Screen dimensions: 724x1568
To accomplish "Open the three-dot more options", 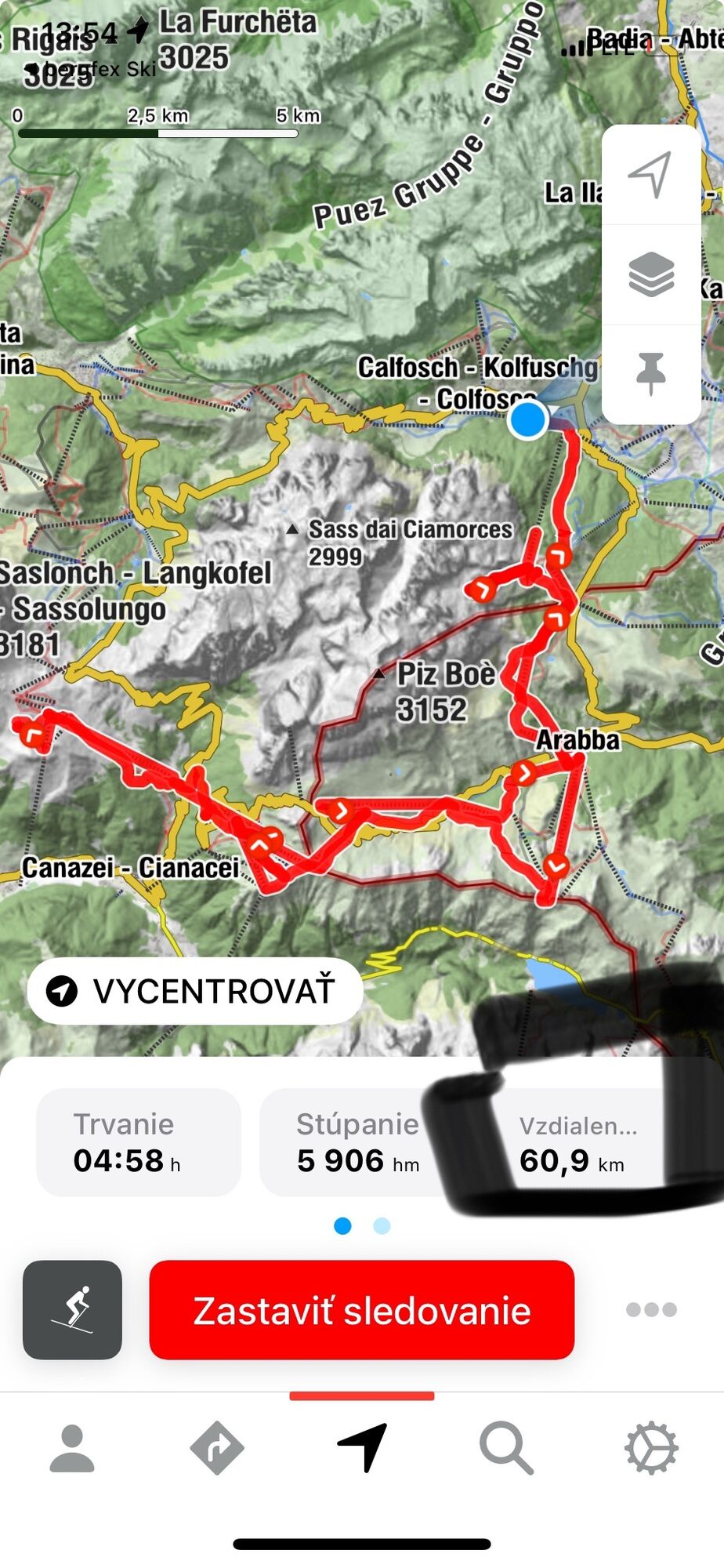I will (x=651, y=1309).
